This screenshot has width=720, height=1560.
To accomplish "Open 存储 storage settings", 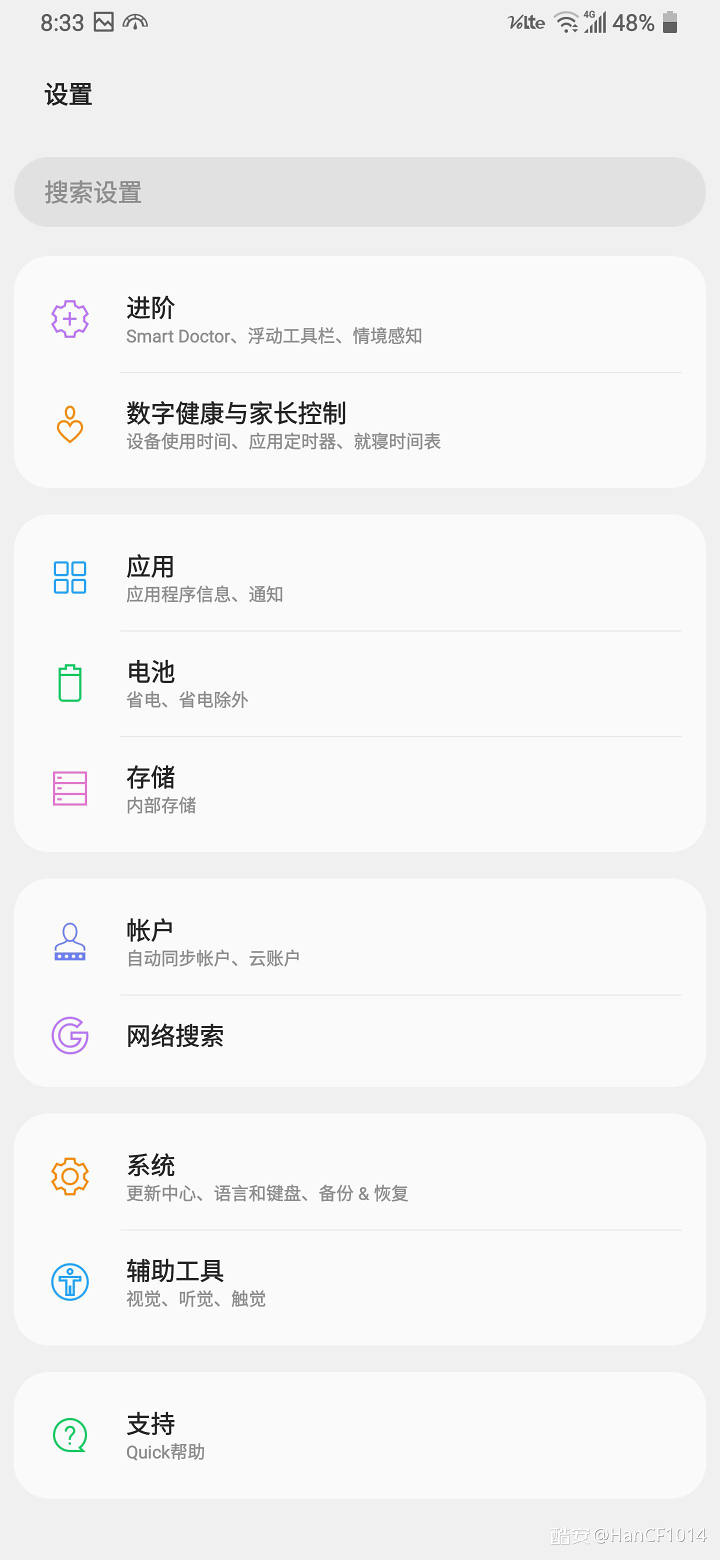I will [360, 789].
